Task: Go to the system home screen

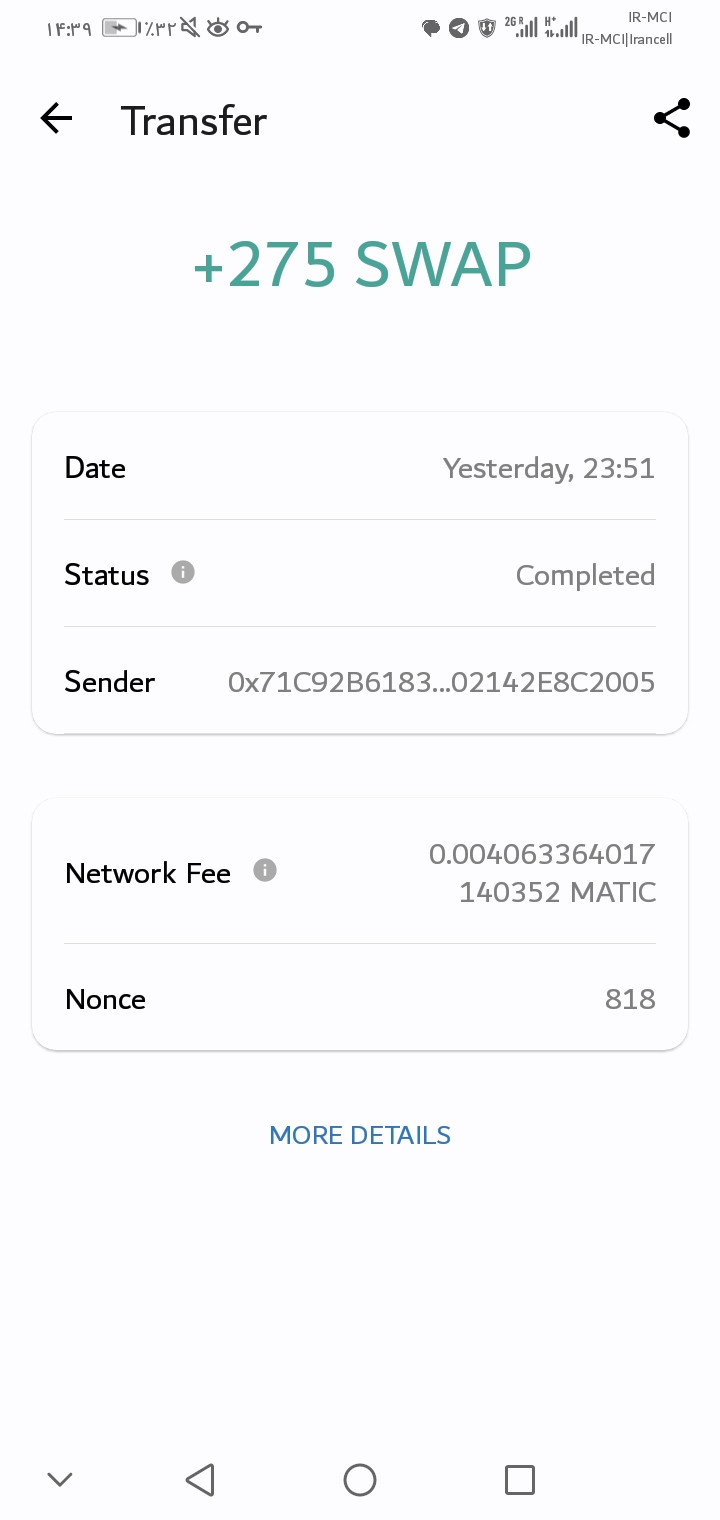Action: pos(360,1479)
